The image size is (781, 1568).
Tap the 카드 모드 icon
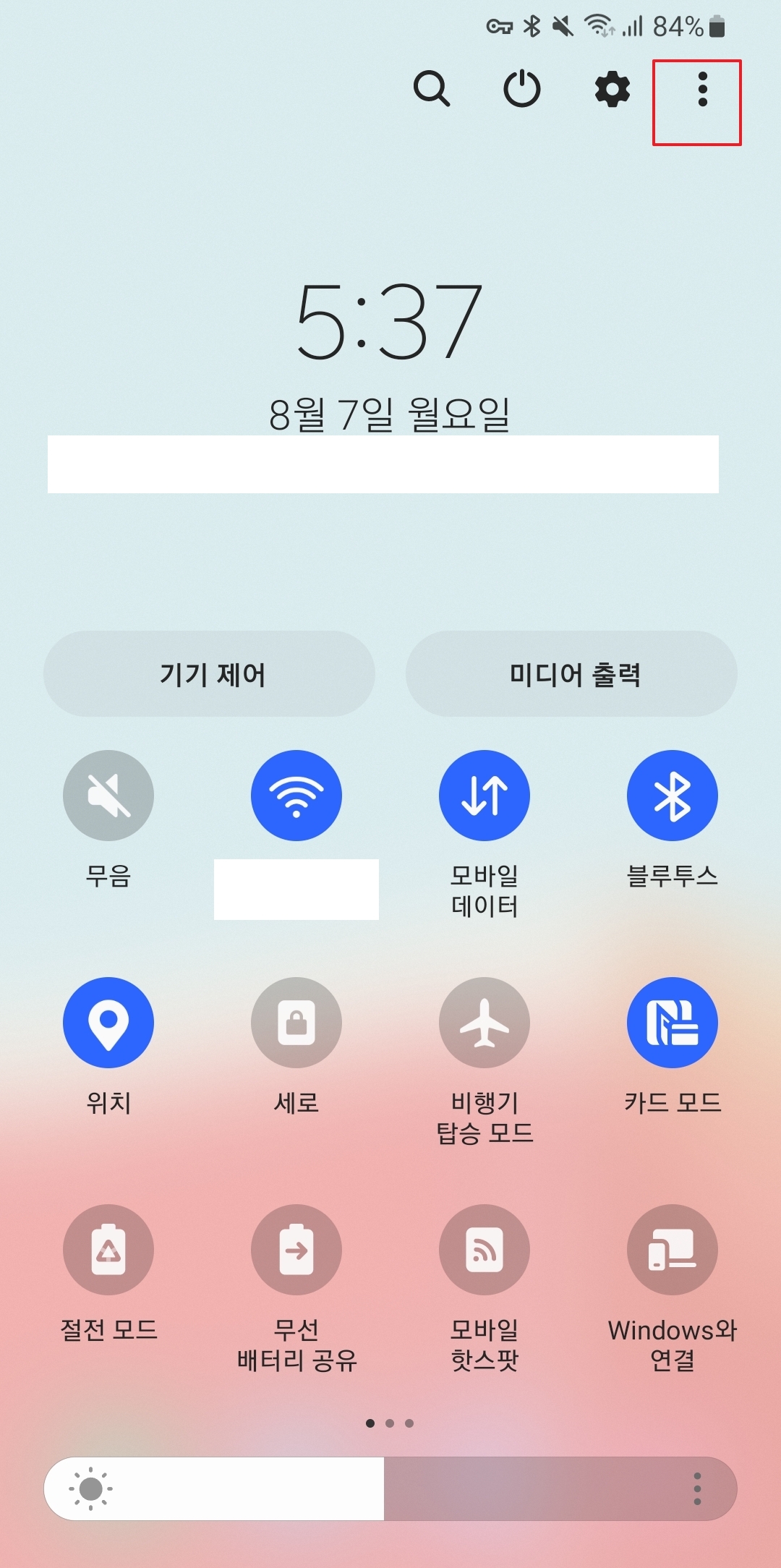point(672,1022)
